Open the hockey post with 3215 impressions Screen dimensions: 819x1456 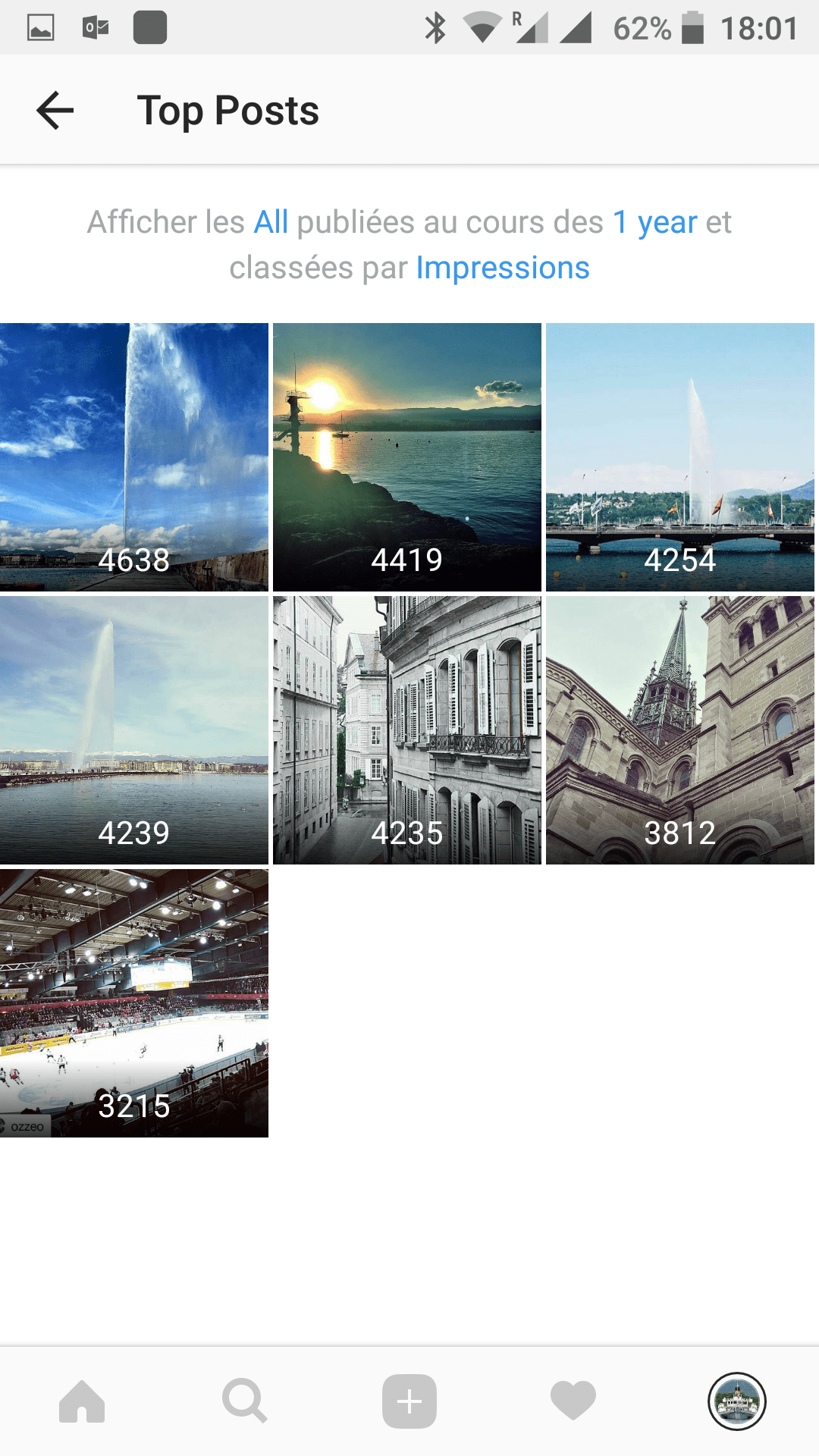point(134,1003)
